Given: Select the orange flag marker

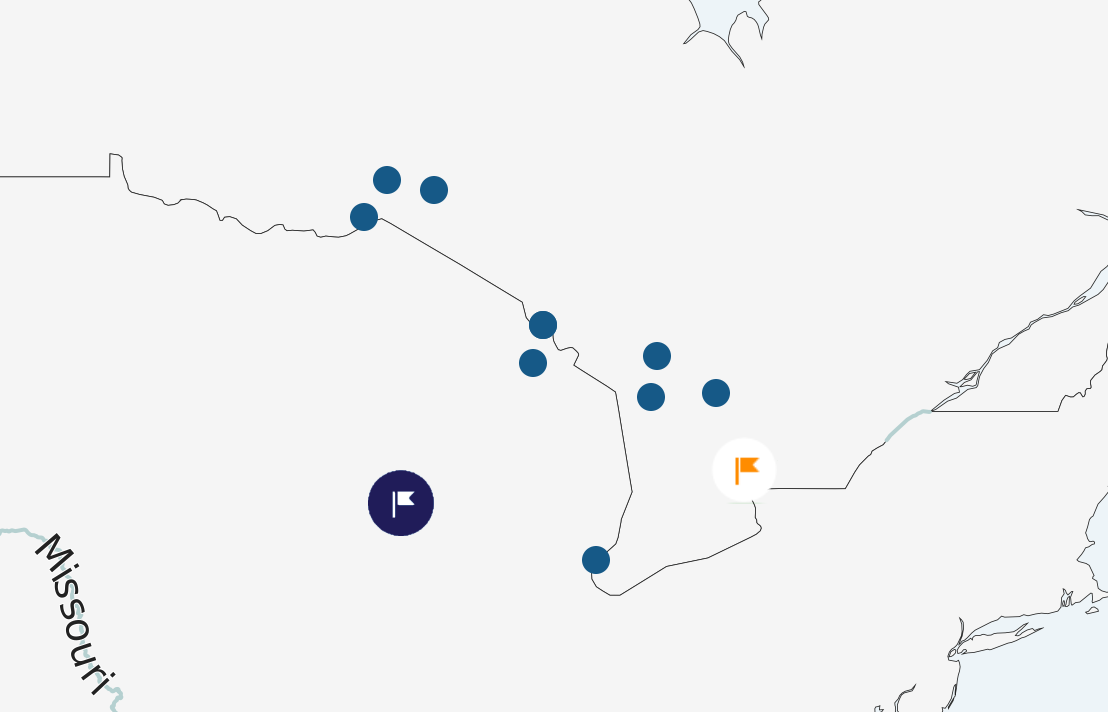Looking at the screenshot, I should coord(744,470).
